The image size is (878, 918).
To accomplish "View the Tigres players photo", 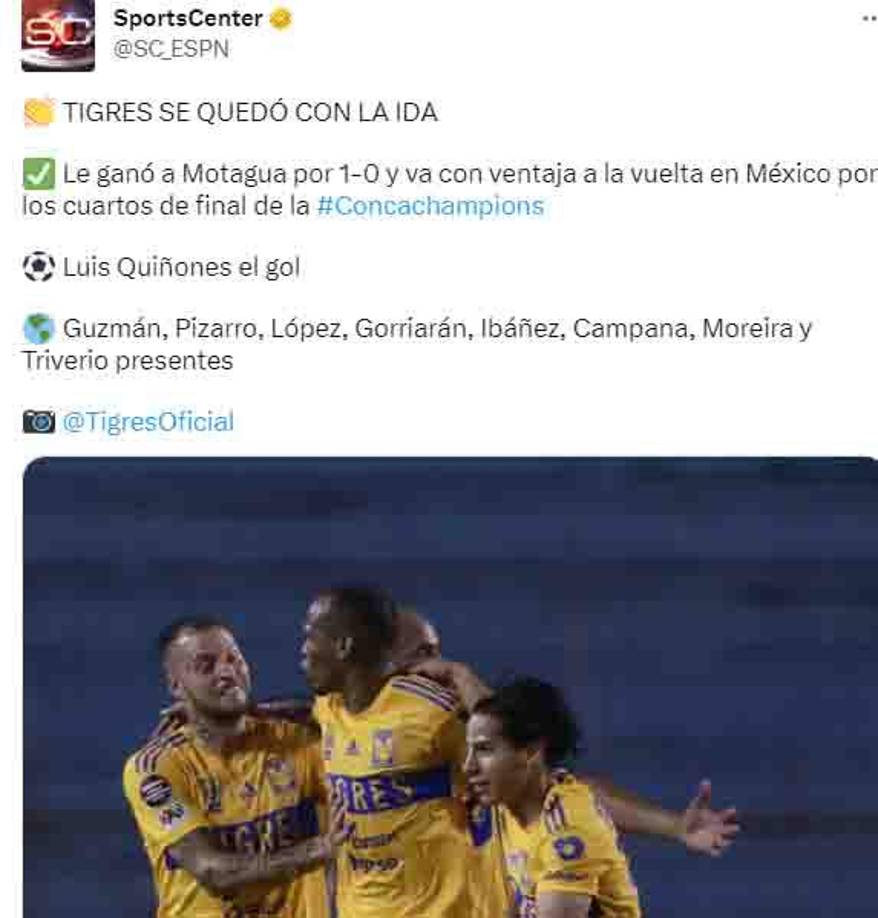I will click(x=450, y=690).
